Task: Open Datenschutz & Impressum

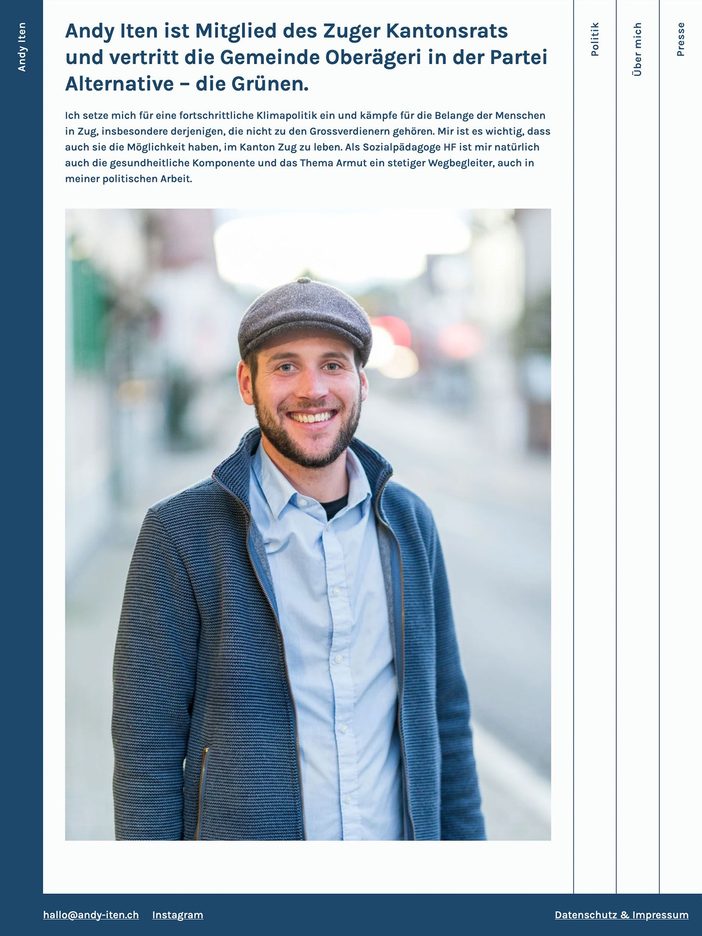Action: tap(621, 915)
